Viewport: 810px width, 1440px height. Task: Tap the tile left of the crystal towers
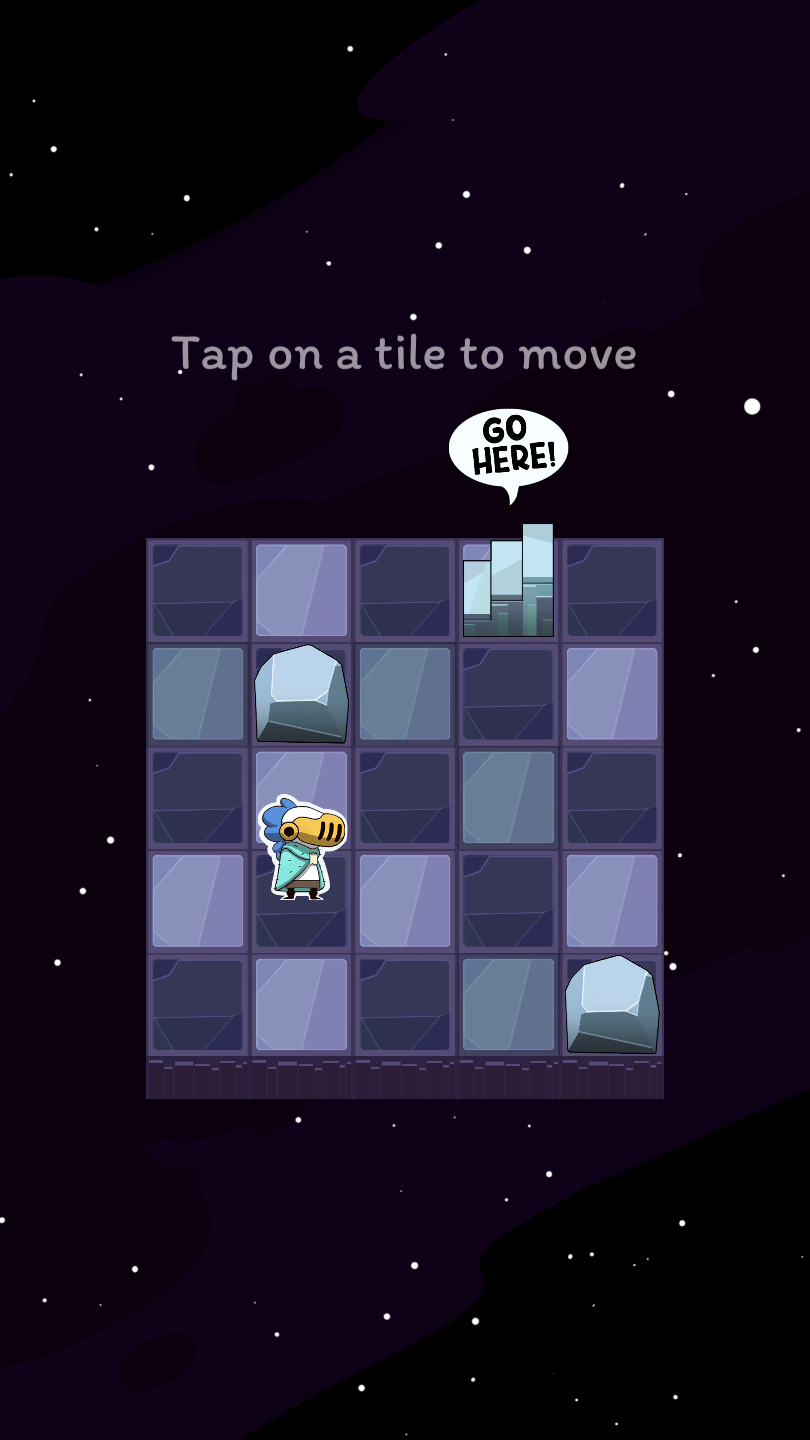click(x=405, y=591)
